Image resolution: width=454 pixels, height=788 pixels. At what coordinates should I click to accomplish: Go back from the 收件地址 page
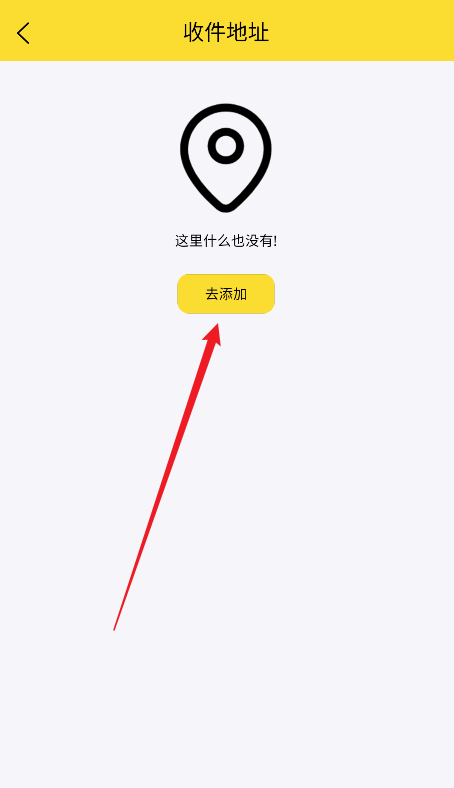point(23,33)
